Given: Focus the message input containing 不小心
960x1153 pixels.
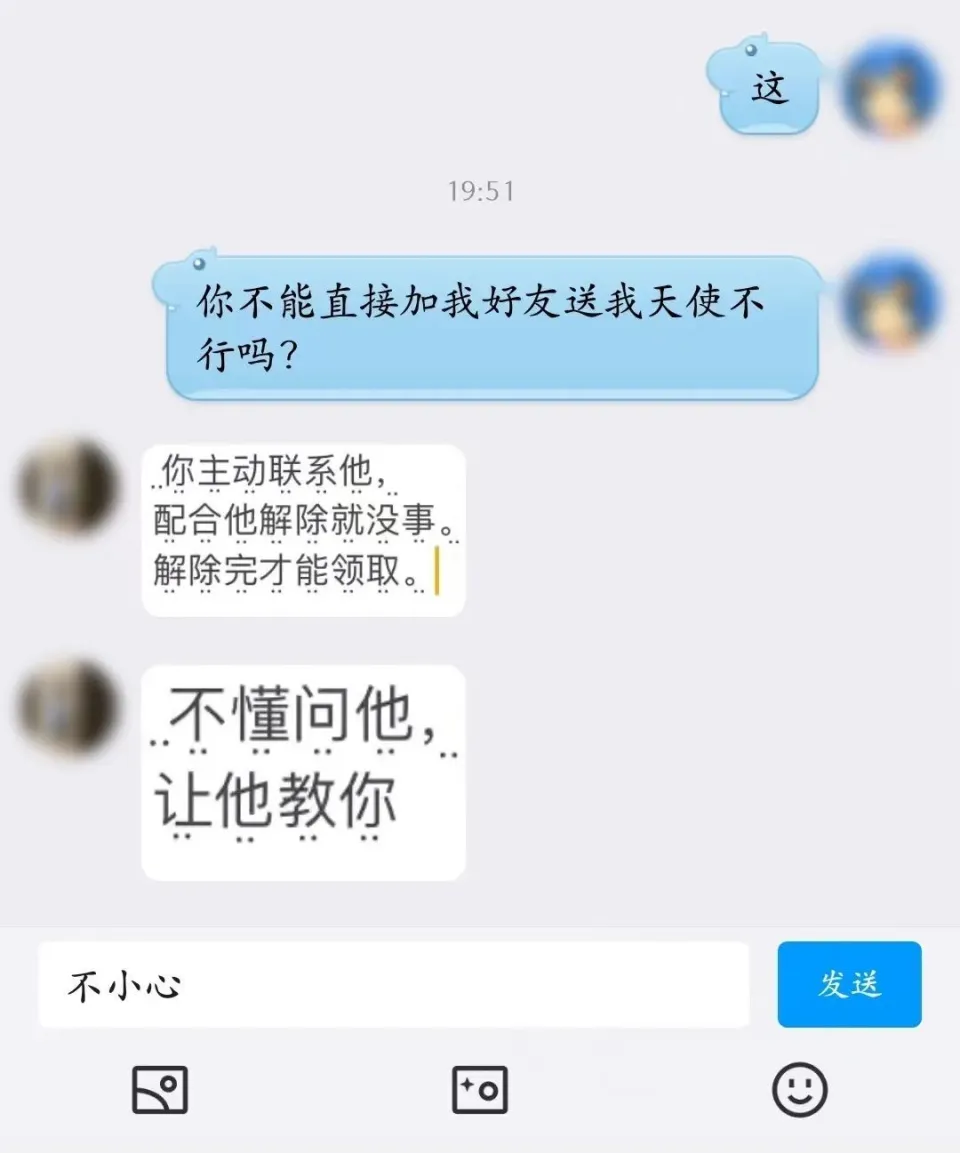Looking at the screenshot, I should pos(393,985).
